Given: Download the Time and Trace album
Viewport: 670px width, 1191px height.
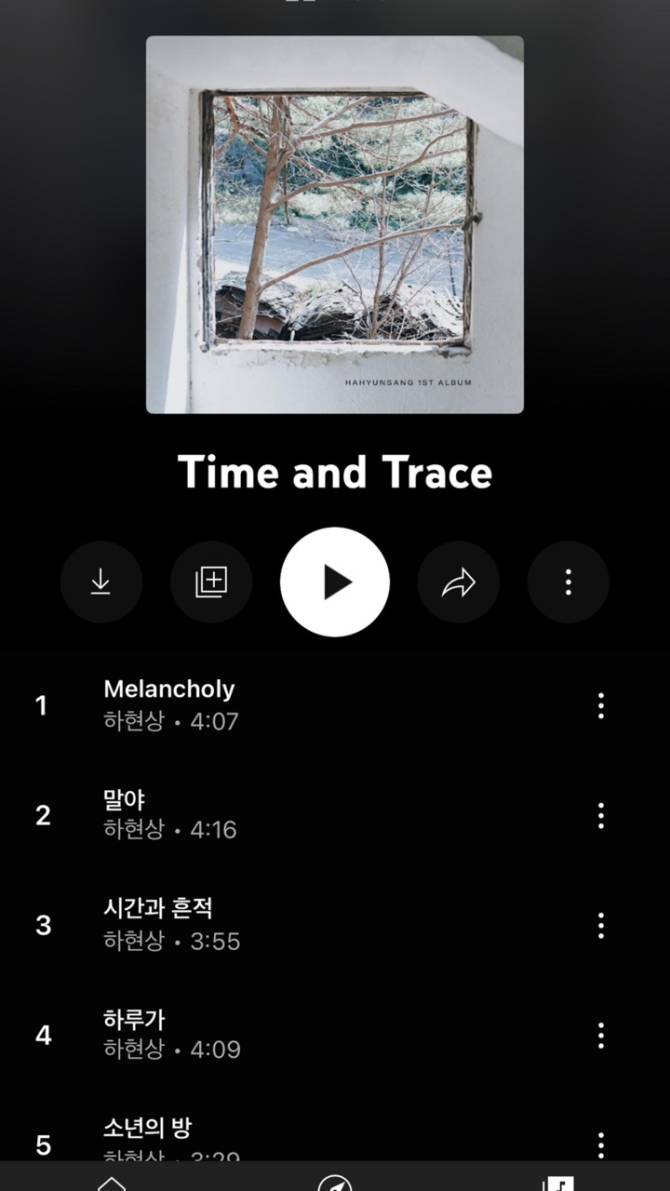Looking at the screenshot, I should 101,582.
